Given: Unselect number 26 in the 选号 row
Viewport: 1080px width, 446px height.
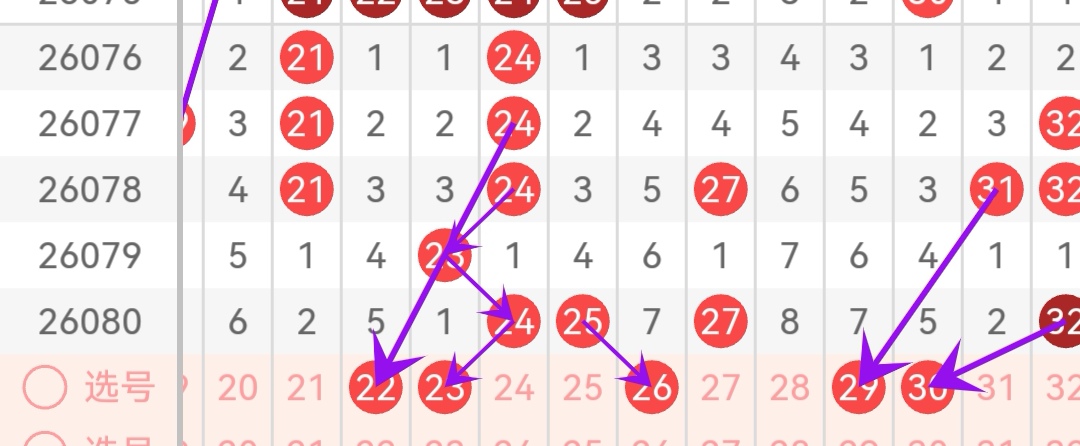Looking at the screenshot, I should click(652, 387).
